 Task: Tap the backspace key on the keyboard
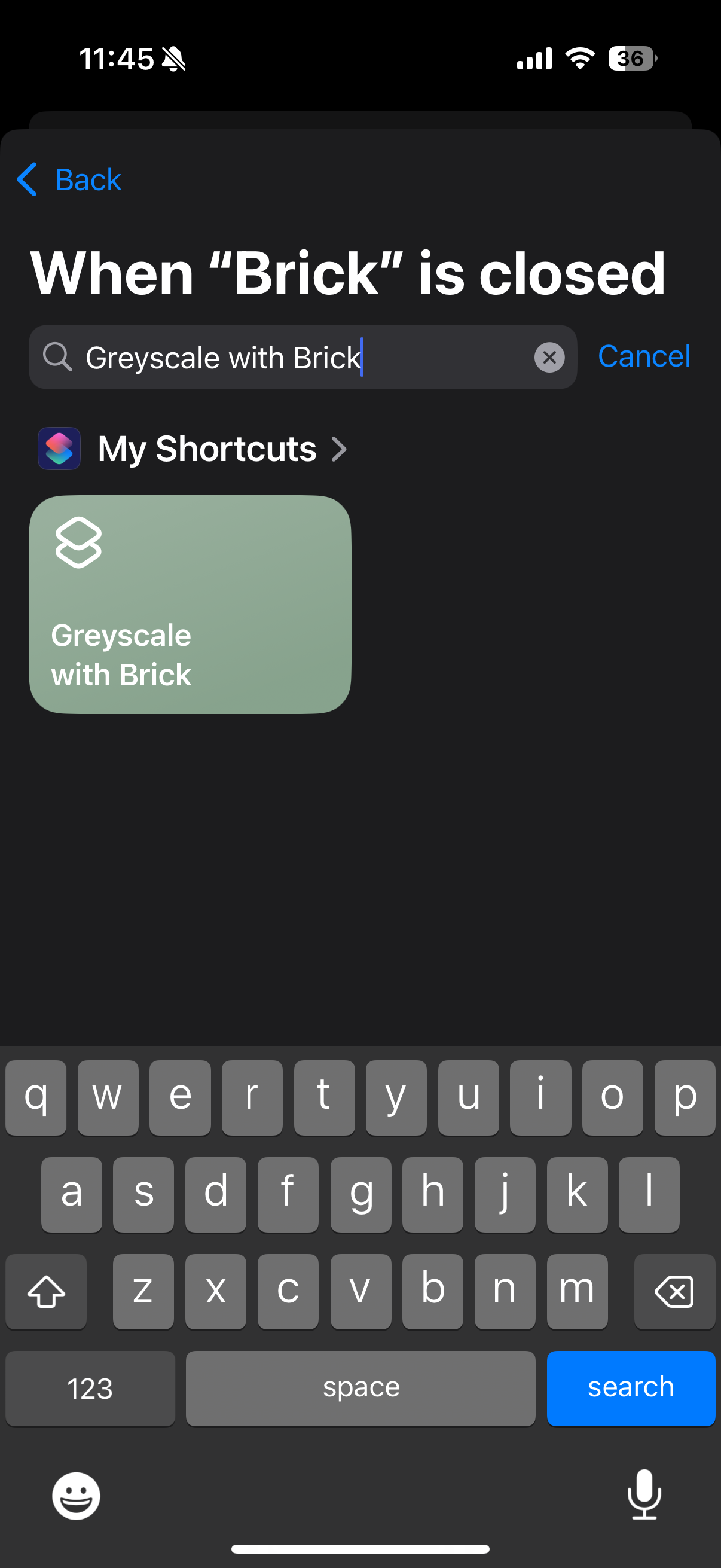[x=674, y=1291]
